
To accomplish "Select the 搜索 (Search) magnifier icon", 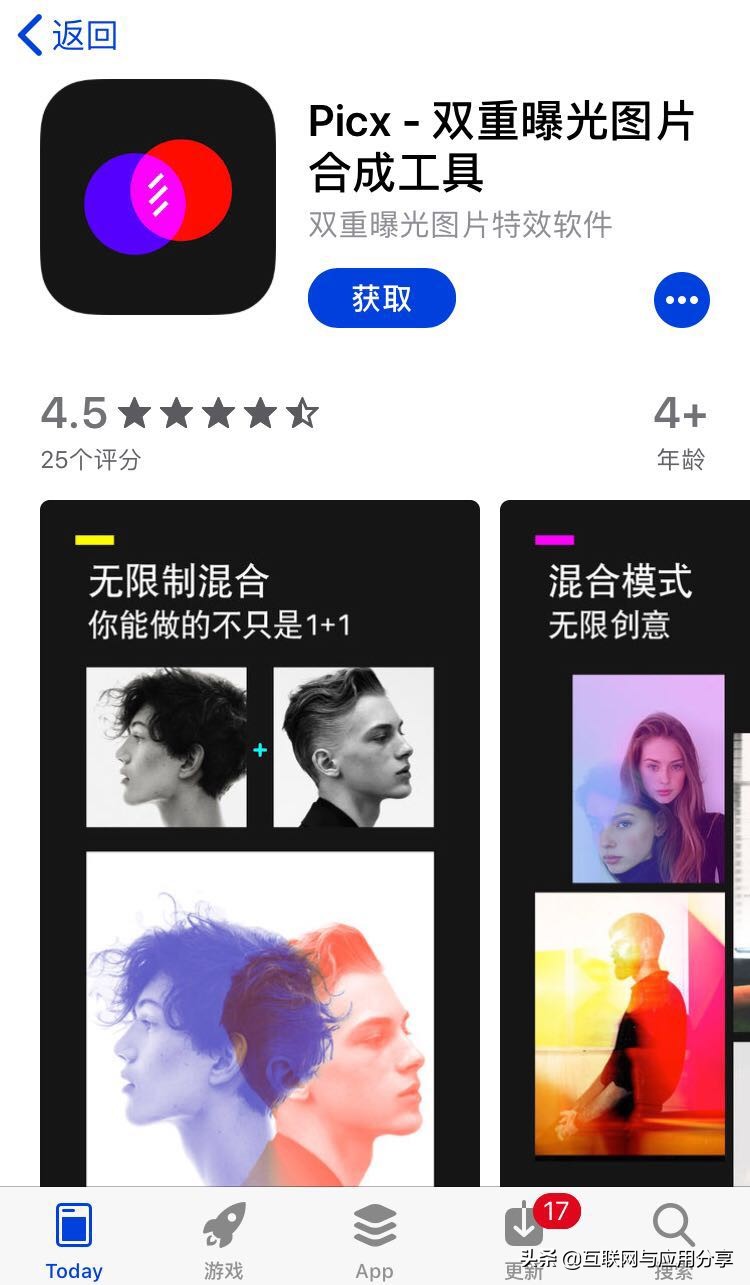I will tap(672, 1222).
